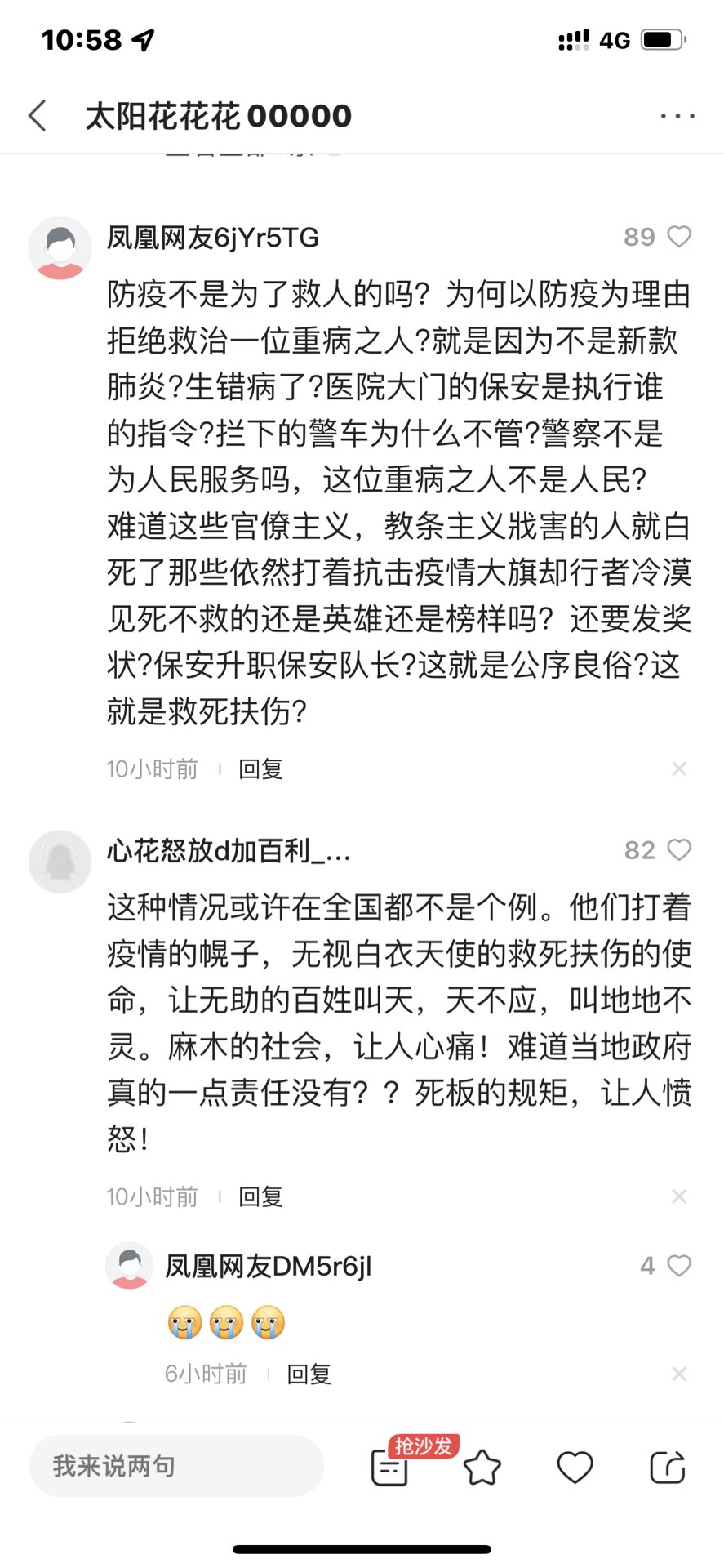Like the reply by 凤凰网友DM5r6jl
The width and height of the screenshot is (724, 1568).
pyautogui.click(x=679, y=1266)
